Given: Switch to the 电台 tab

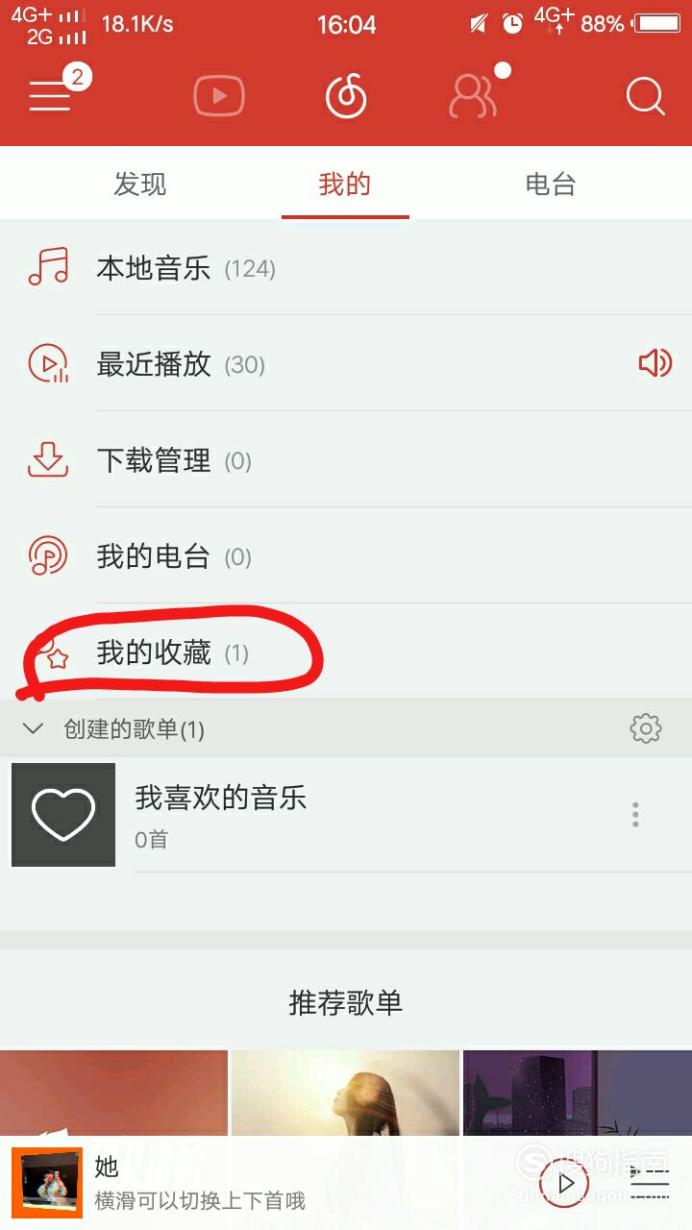Looking at the screenshot, I should pyautogui.click(x=550, y=184).
